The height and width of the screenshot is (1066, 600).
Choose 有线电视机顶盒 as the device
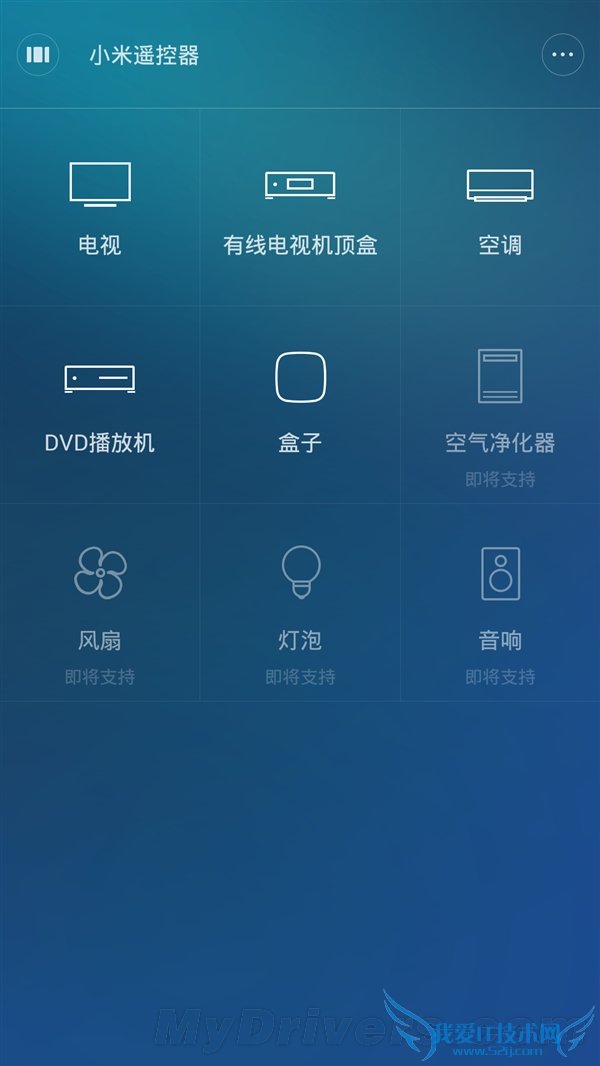tap(300, 208)
